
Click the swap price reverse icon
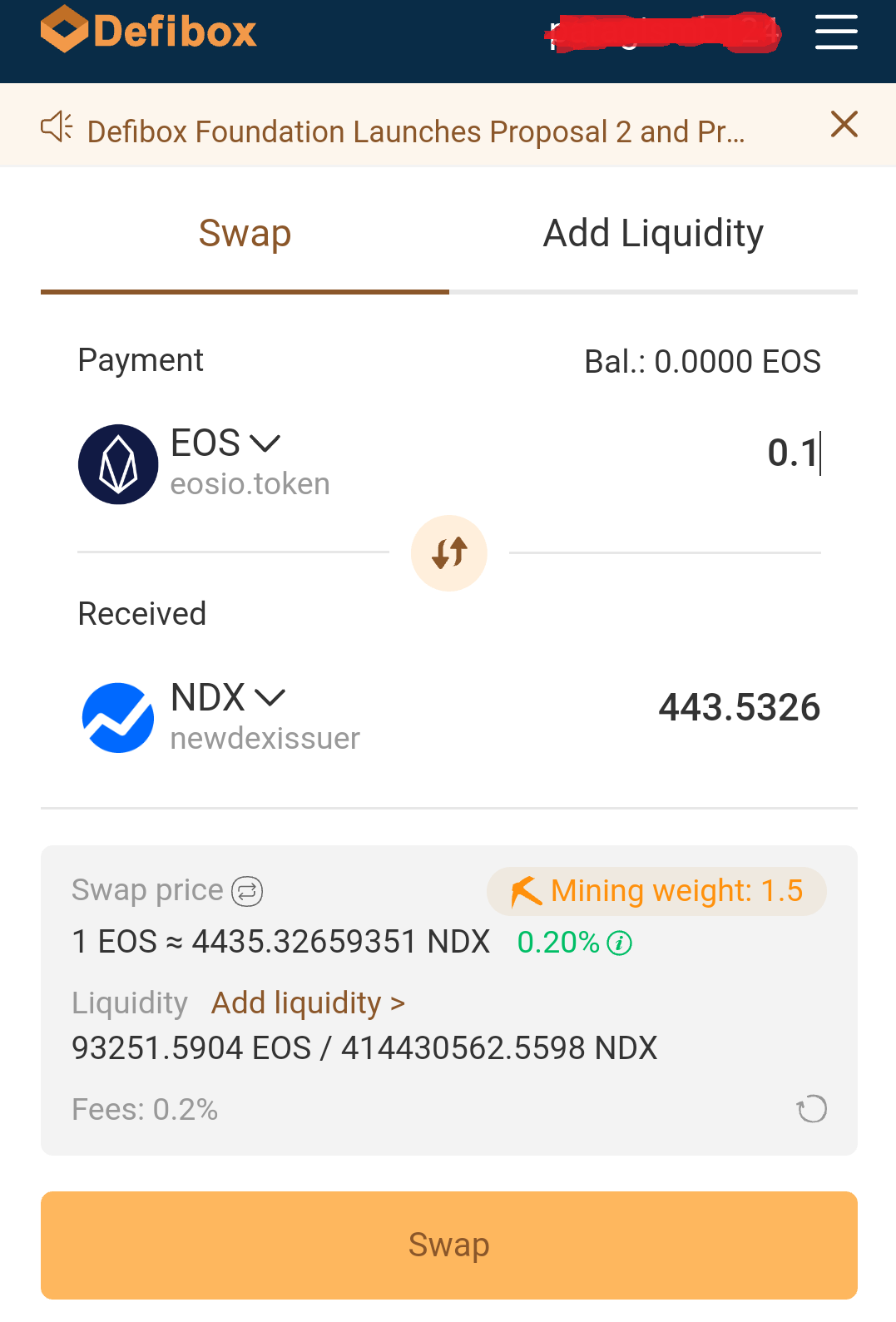245,890
